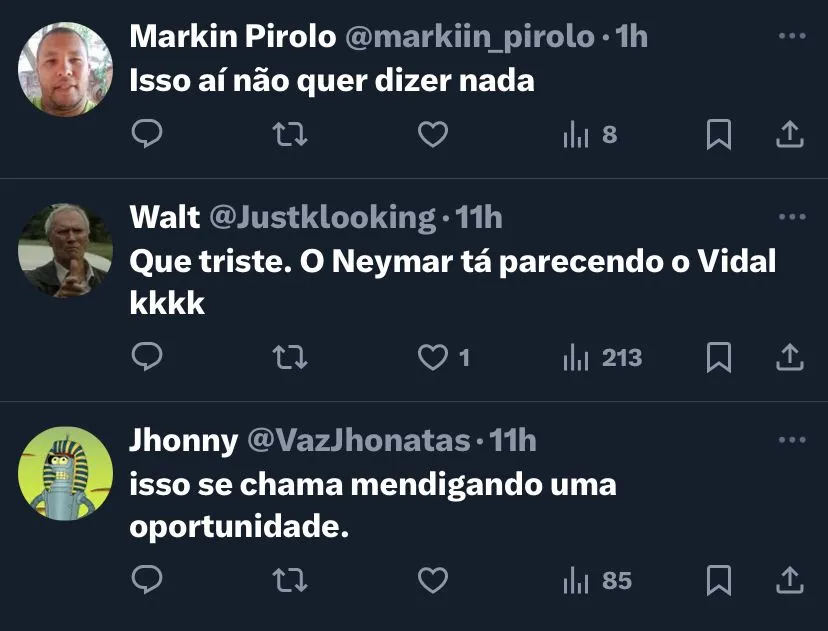Viewport: 828px width, 631px height.
Task: Bookmark Walt's tweet
Action: 718,357
